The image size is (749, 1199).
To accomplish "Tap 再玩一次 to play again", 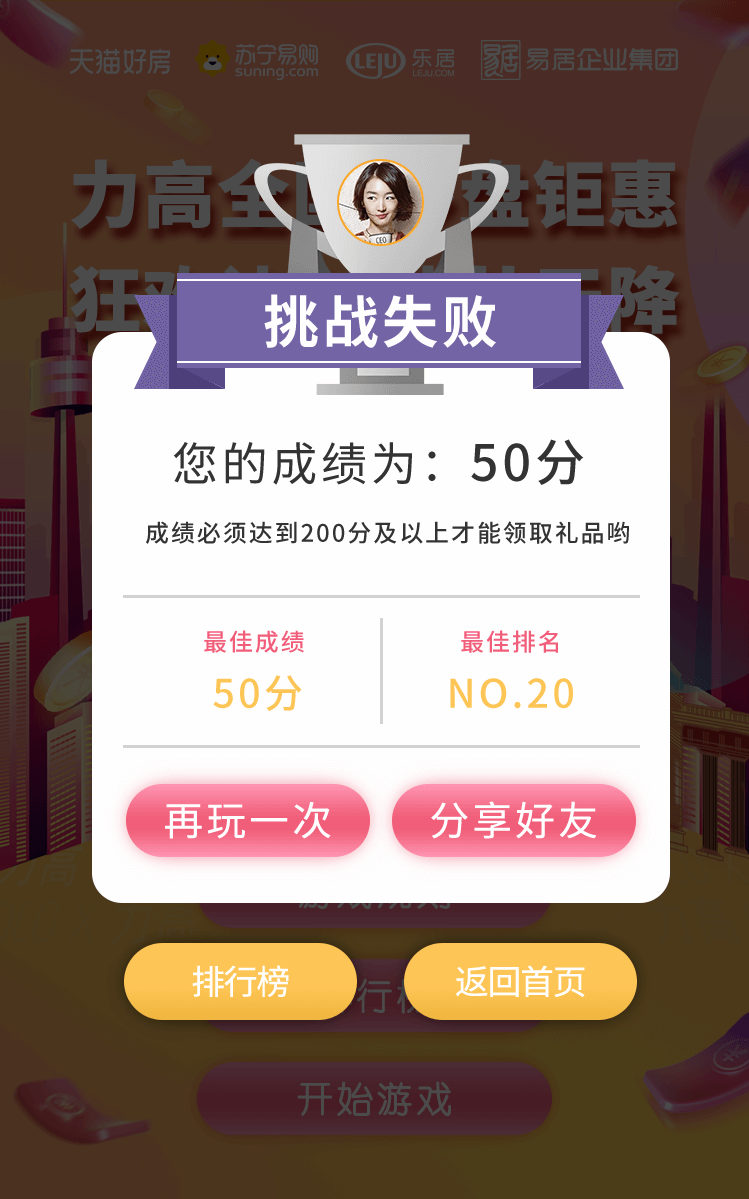I will pyautogui.click(x=247, y=821).
